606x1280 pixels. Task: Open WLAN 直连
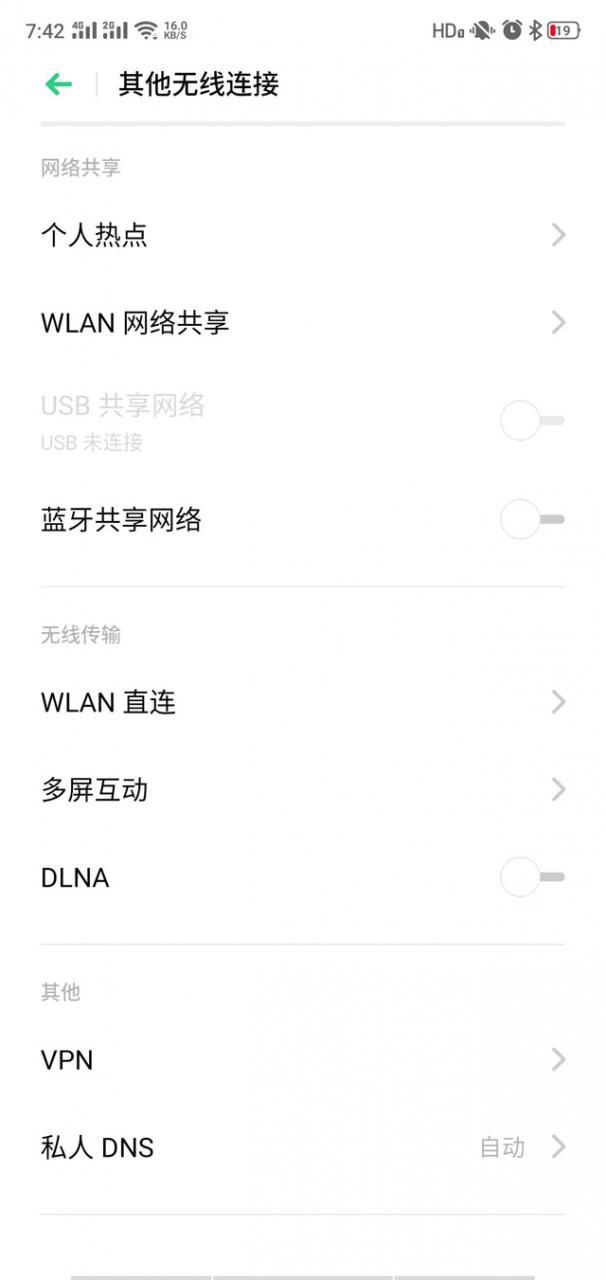302,703
